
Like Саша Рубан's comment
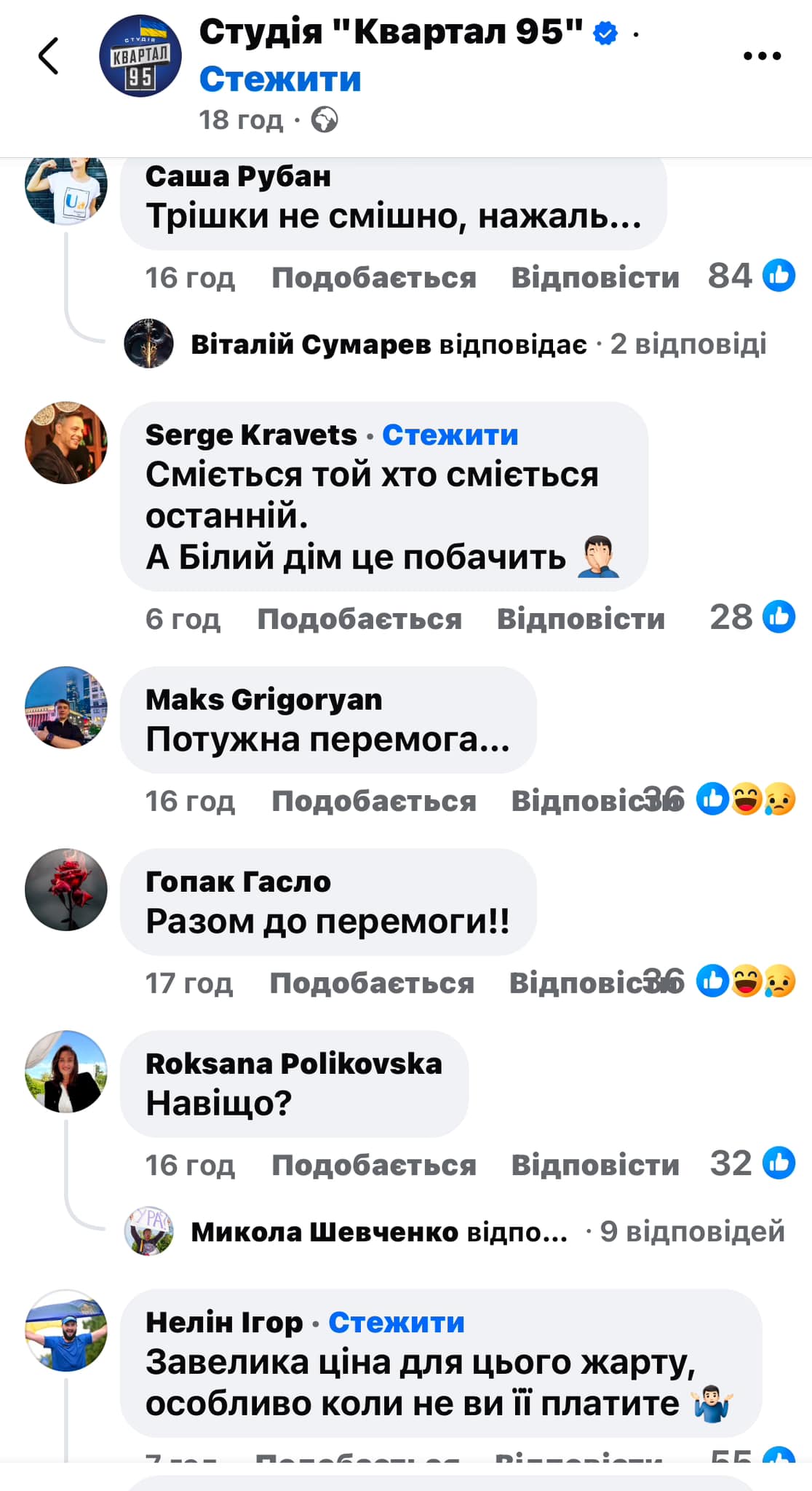(x=373, y=277)
